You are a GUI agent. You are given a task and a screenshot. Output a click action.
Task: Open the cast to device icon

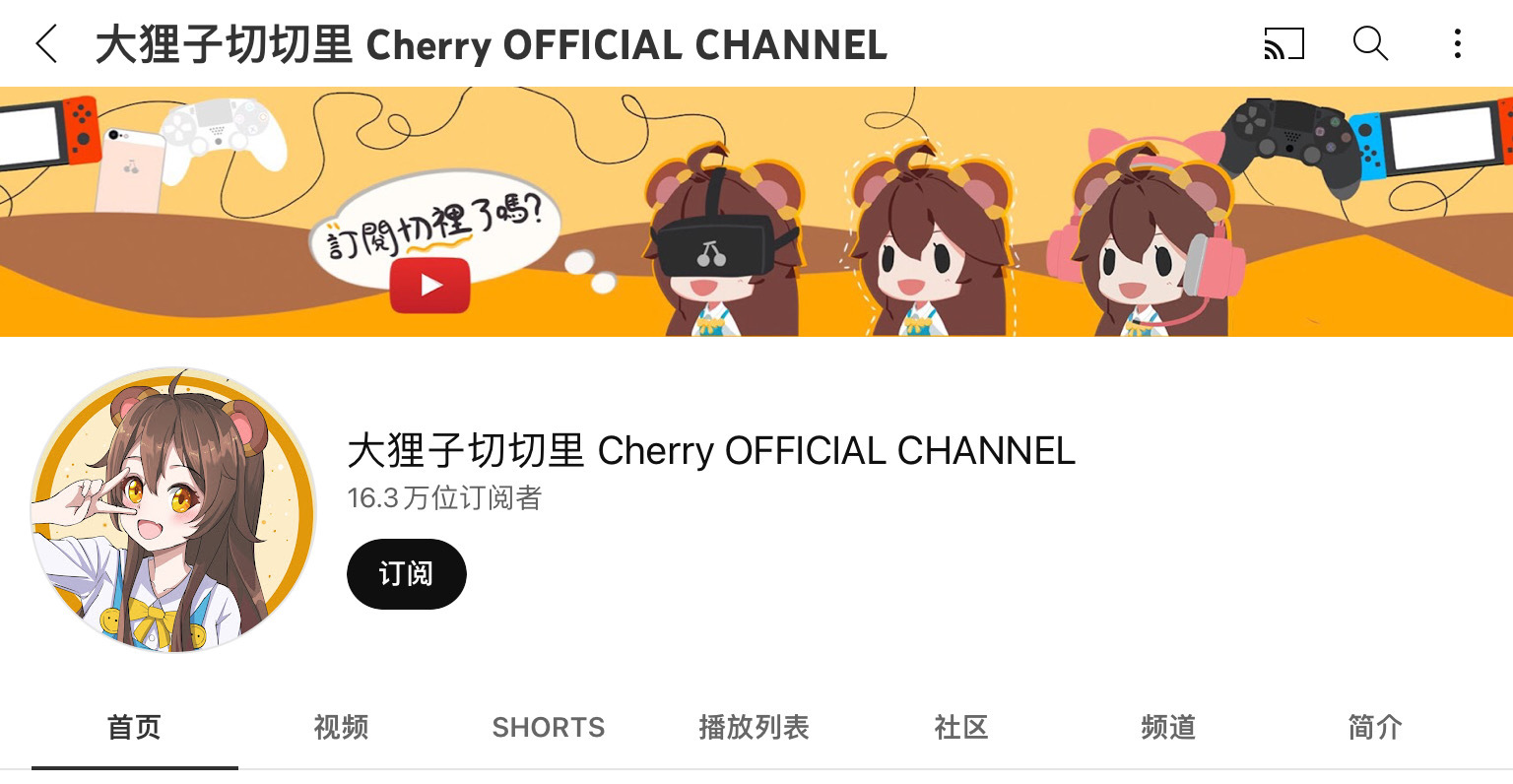[x=1283, y=44]
